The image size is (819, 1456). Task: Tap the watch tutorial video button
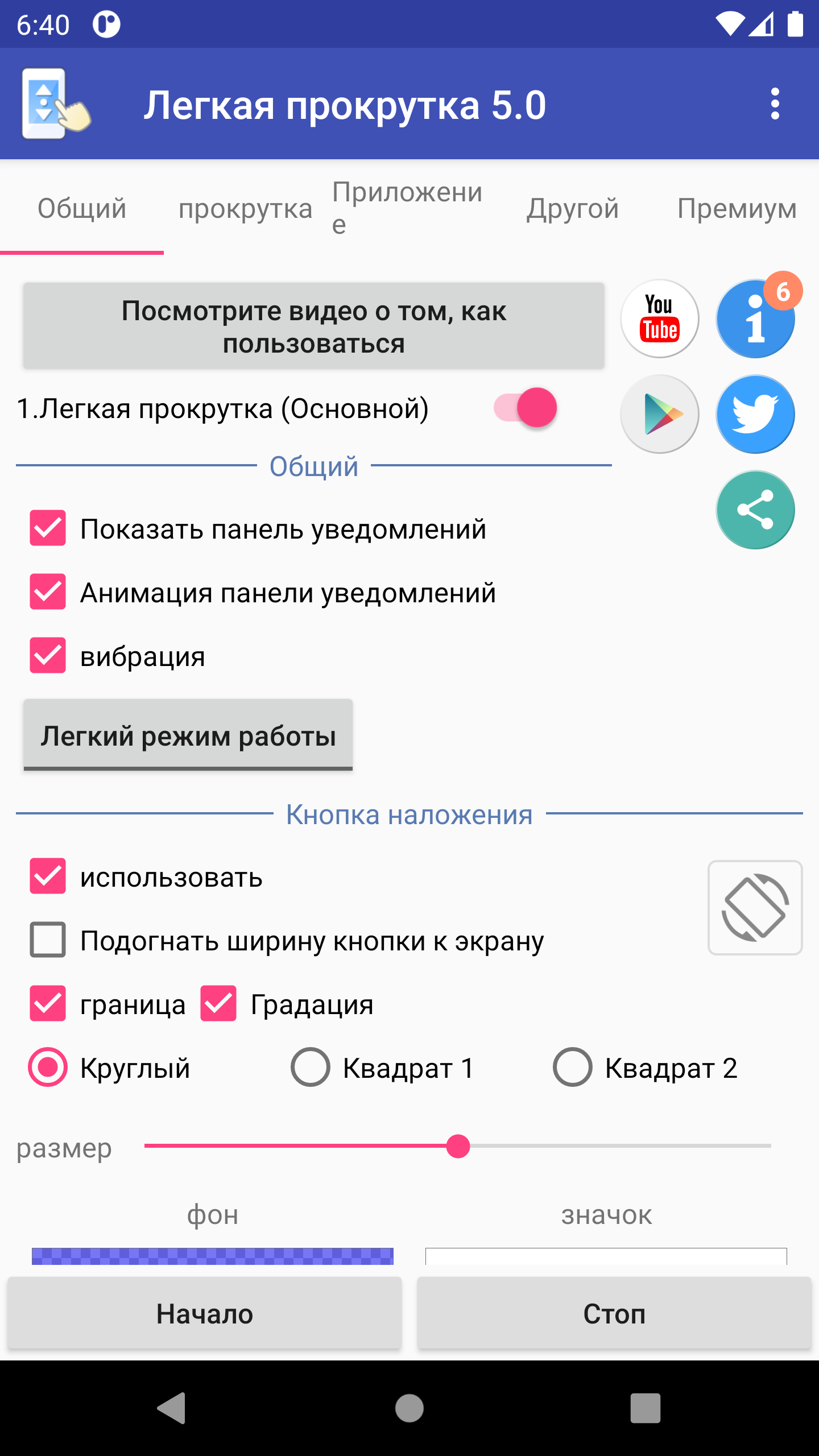click(x=313, y=326)
